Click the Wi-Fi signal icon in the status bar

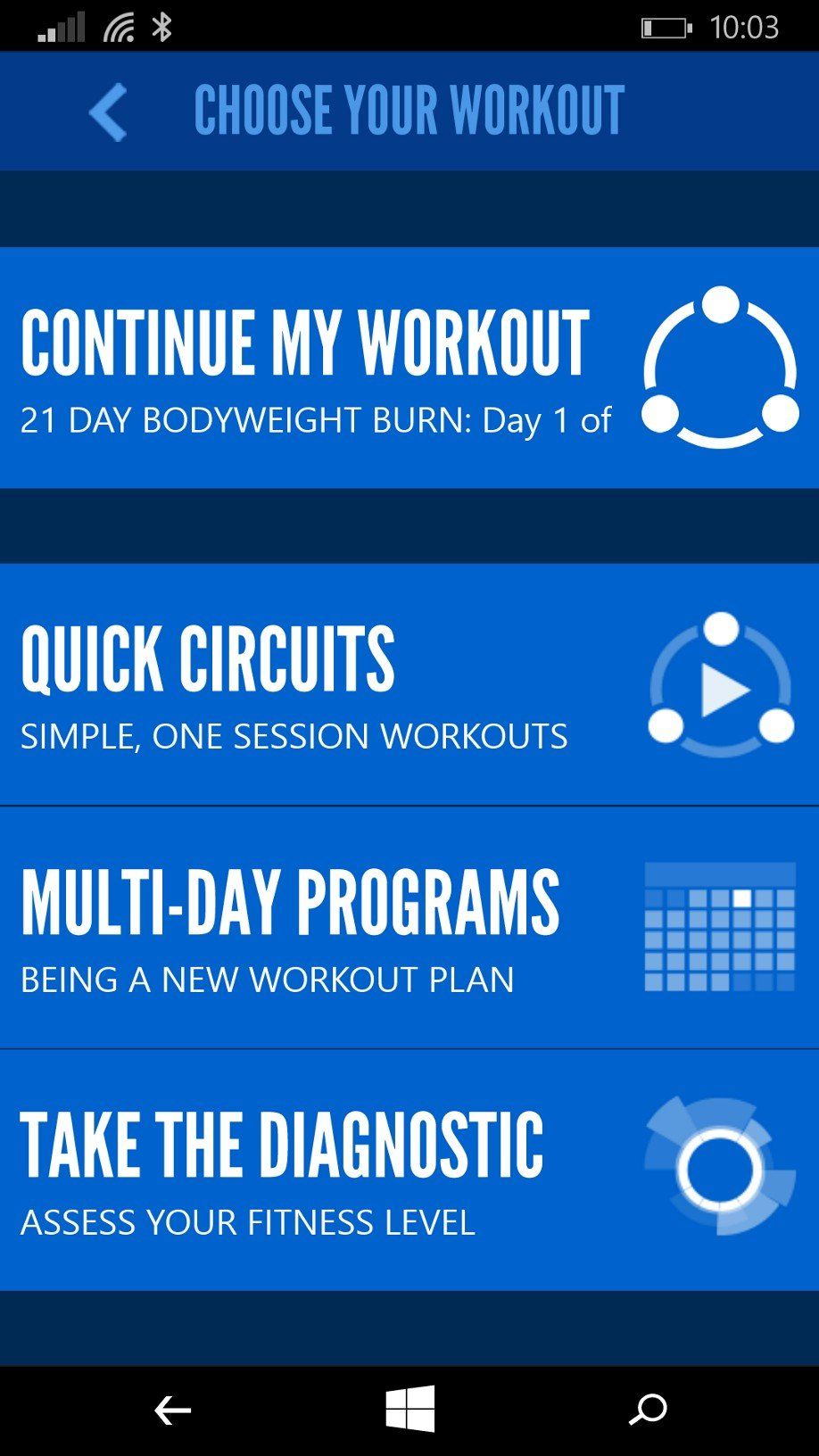pos(119,27)
